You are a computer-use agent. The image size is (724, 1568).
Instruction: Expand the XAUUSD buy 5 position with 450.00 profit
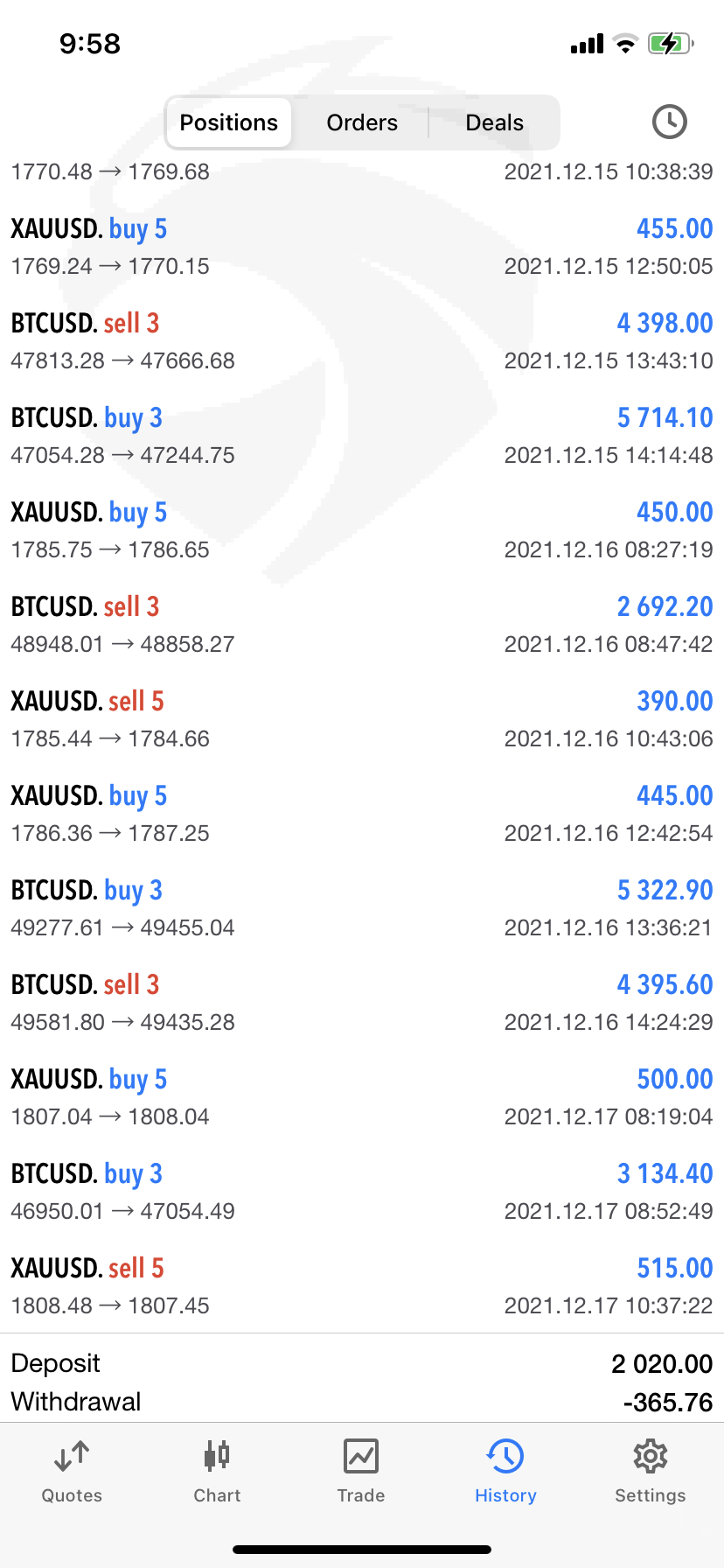point(362,530)
